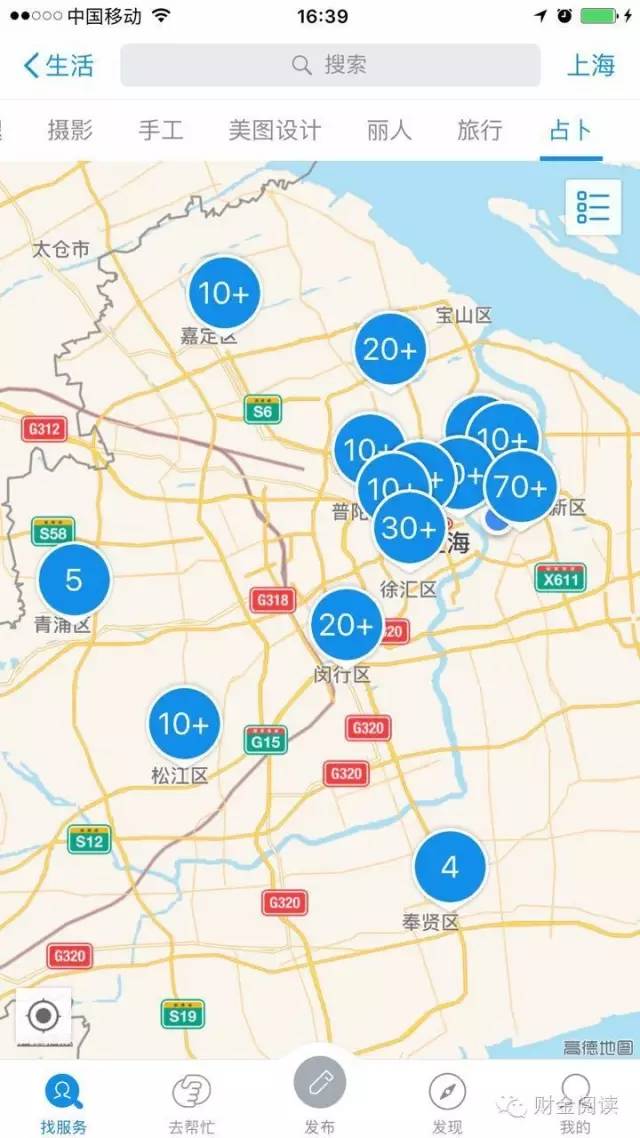Open the 搜索 search box
This screenshot has width=640, height=1138.
330,66
